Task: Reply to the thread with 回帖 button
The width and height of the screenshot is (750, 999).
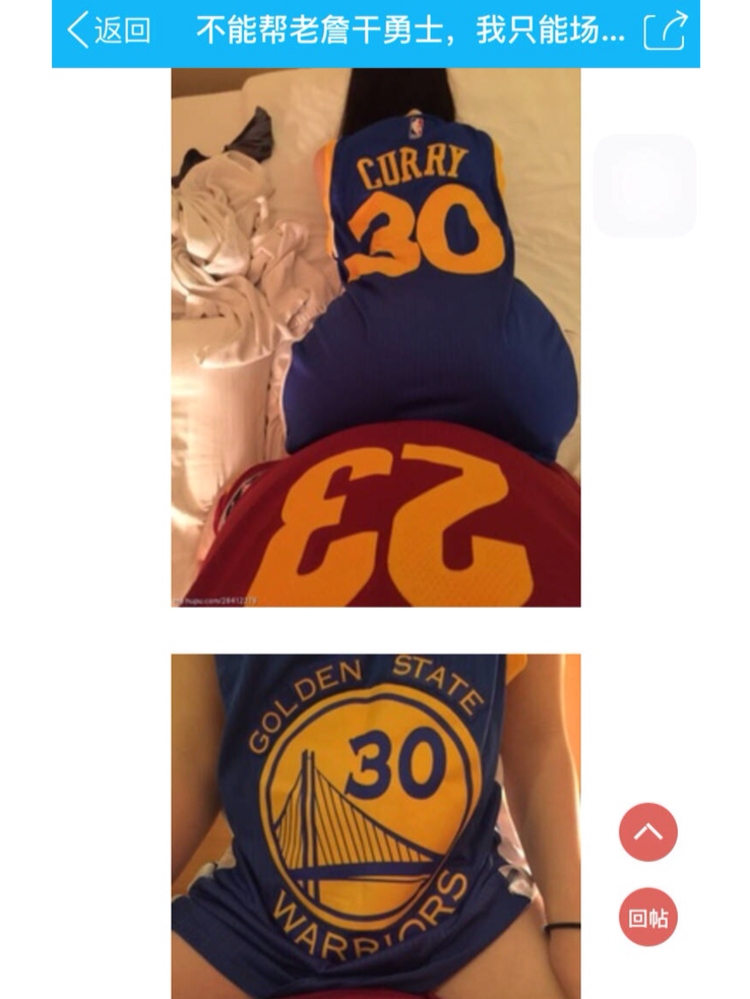Action: 648,917
